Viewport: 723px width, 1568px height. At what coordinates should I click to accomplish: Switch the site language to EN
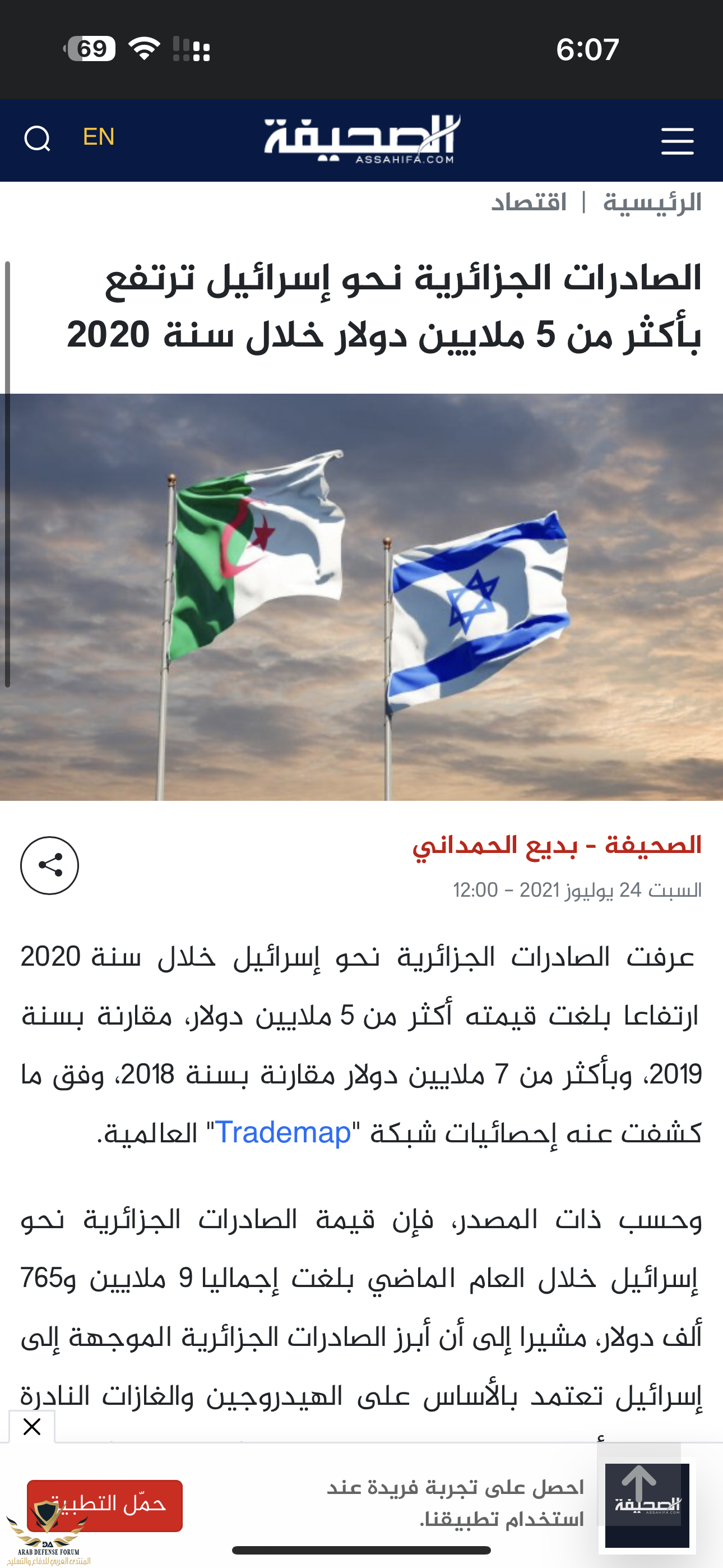[x=99, y=137]
